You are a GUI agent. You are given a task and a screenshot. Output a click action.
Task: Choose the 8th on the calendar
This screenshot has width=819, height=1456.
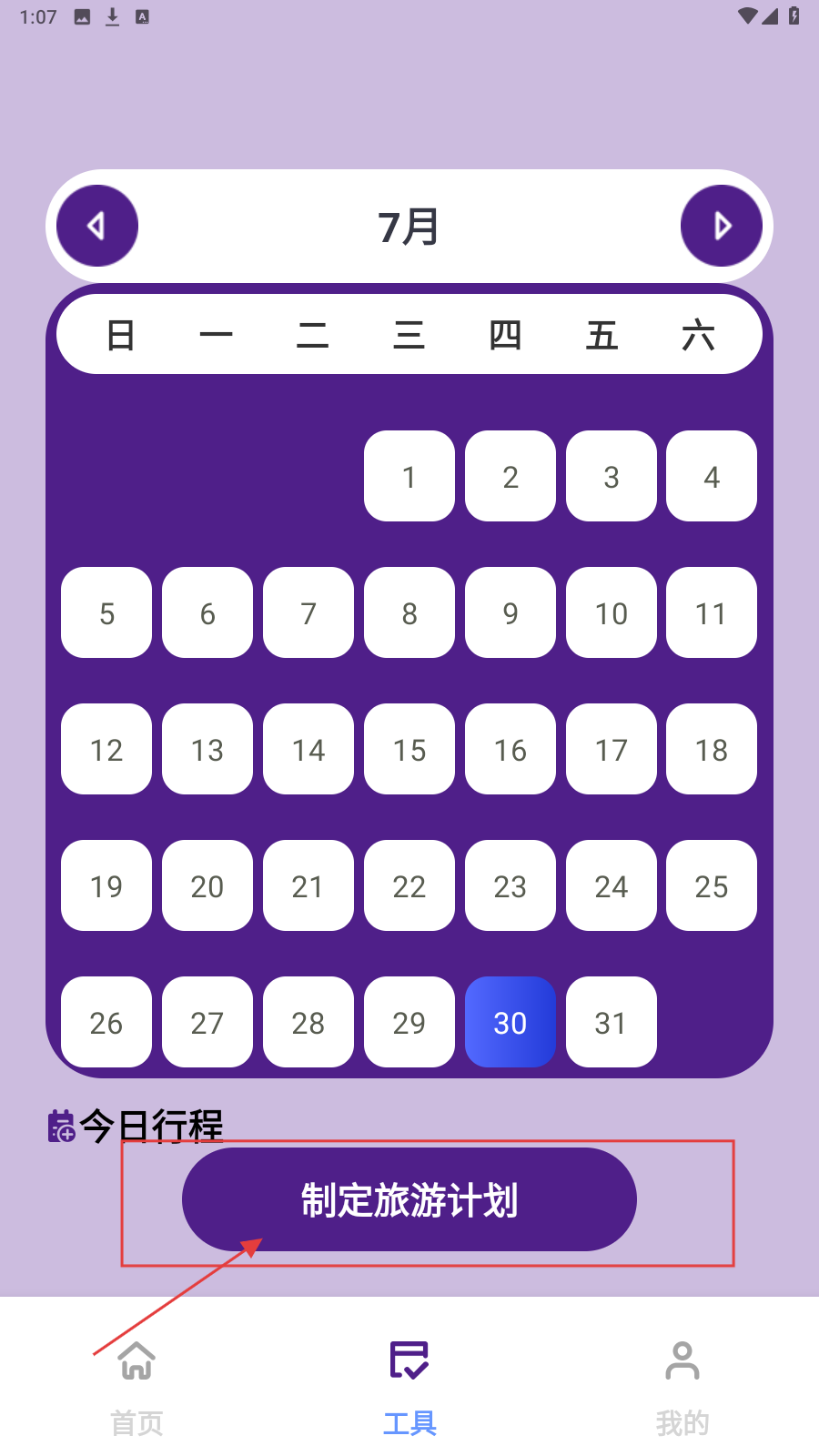point(409,612)
